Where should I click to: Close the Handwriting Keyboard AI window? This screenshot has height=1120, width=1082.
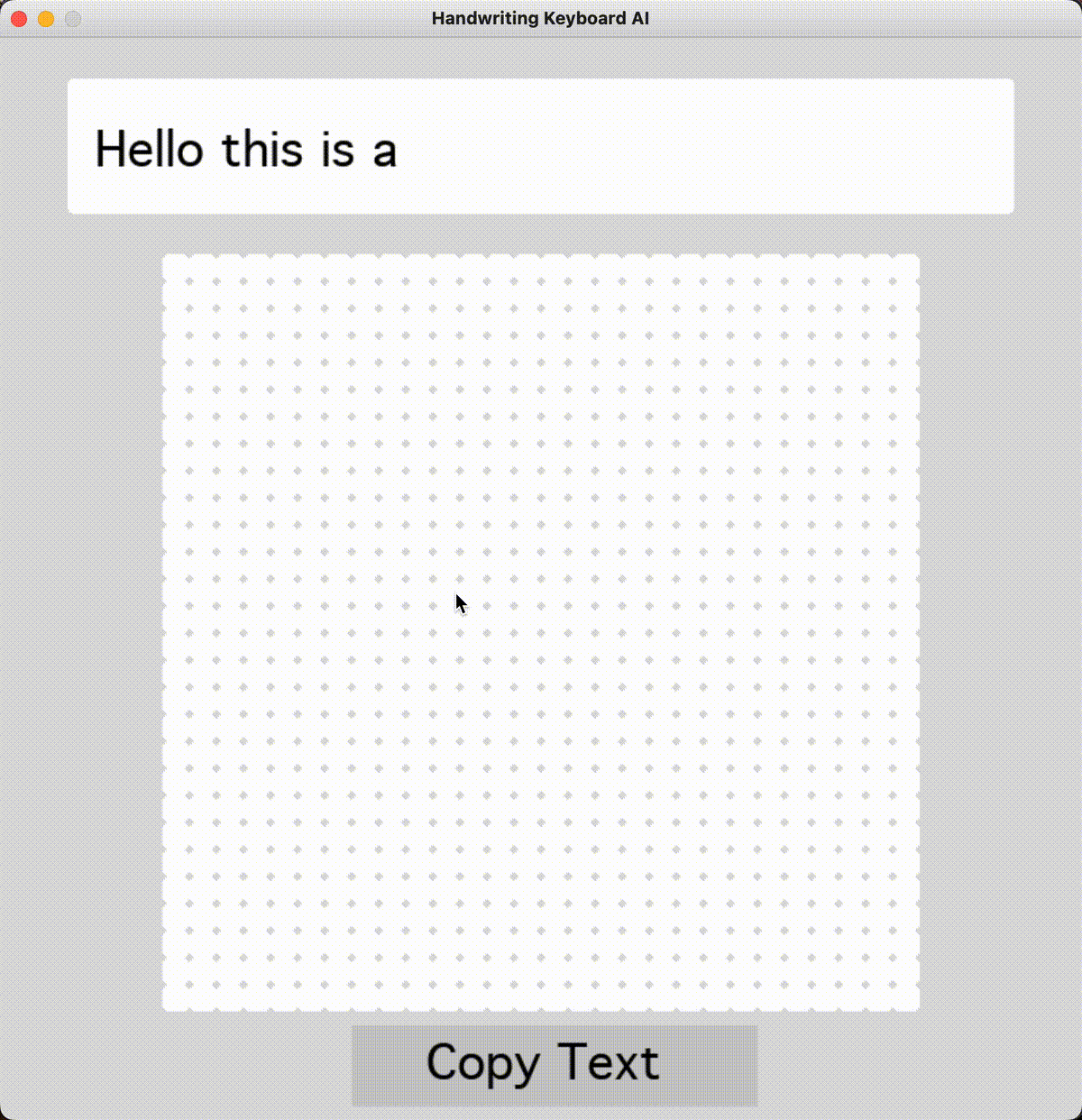18,17
